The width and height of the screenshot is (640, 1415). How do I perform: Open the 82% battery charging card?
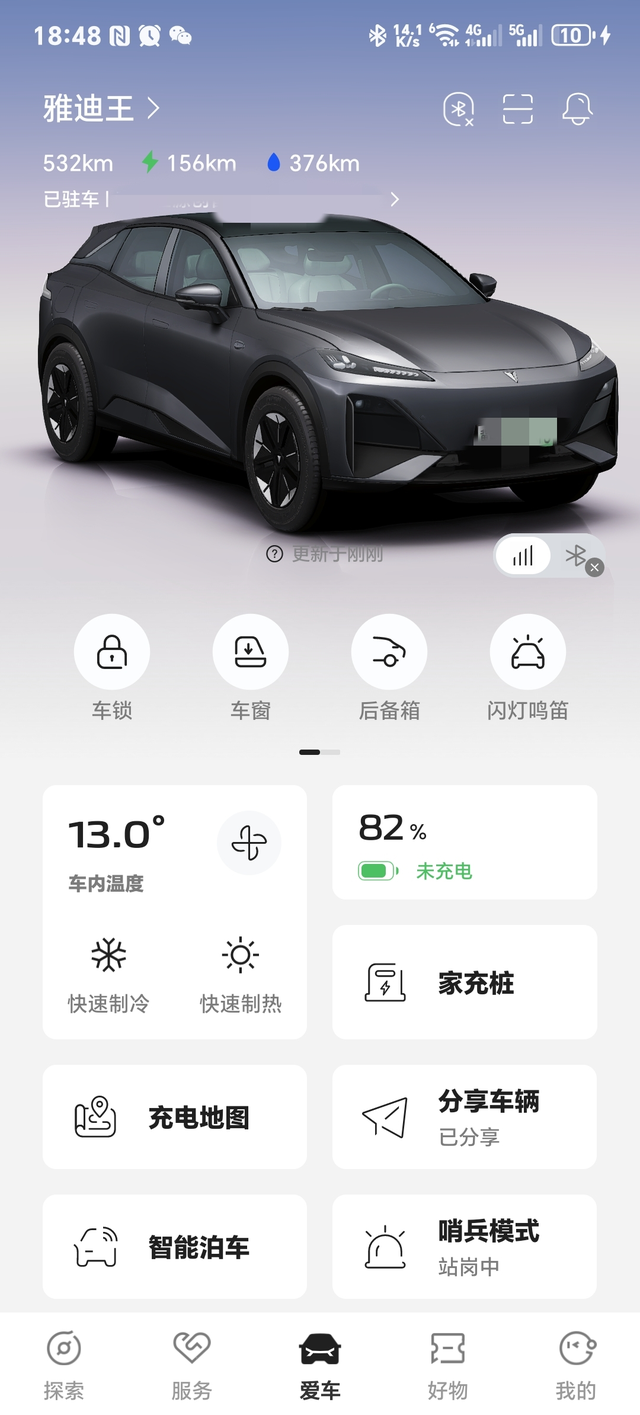(x=464, y=842)
